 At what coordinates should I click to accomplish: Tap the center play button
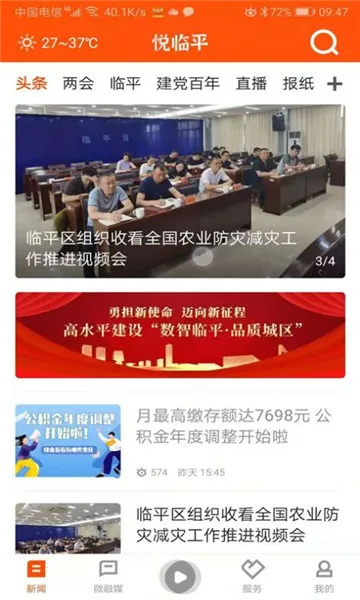coord(180,577)
